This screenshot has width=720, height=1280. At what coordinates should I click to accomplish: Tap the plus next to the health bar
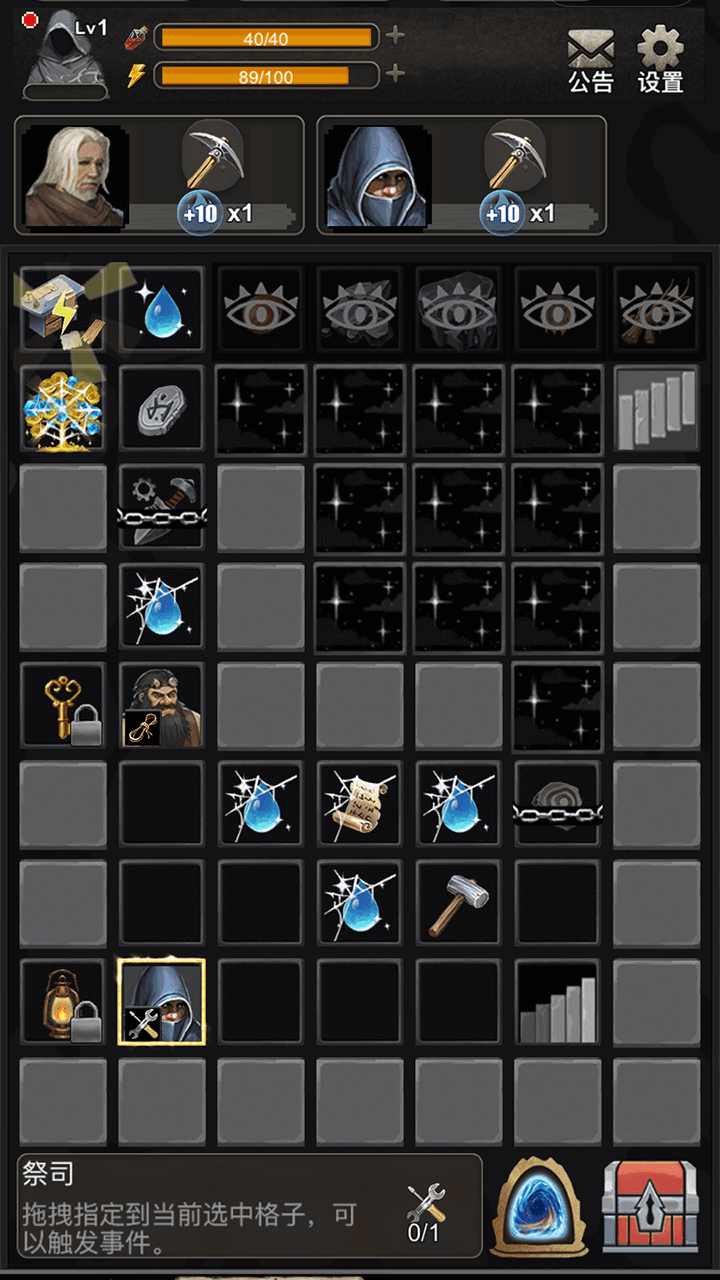[396, 37]
